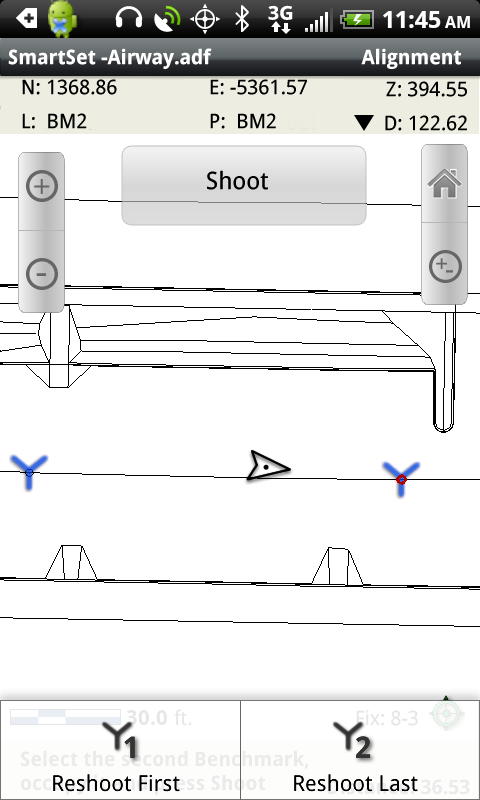Select the benchmark marker with red circle
Image resolution: width=480 pixels, height=800 pixels.
(x=401, y=479)
